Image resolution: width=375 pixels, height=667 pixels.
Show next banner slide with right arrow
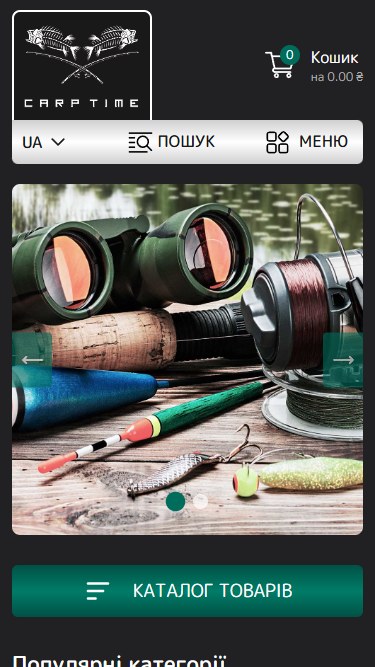[343, 360]
